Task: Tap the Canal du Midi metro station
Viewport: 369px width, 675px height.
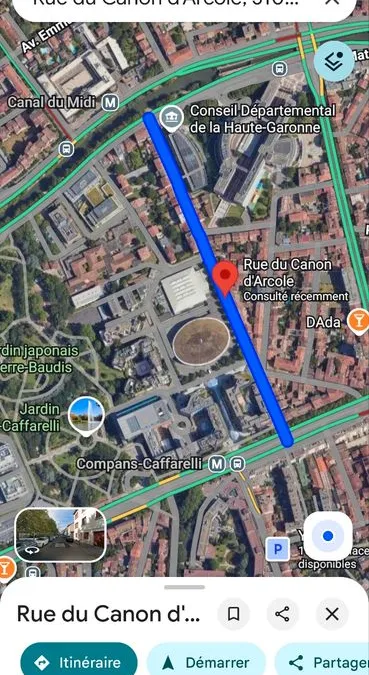Action: click(x=110, y=102)
